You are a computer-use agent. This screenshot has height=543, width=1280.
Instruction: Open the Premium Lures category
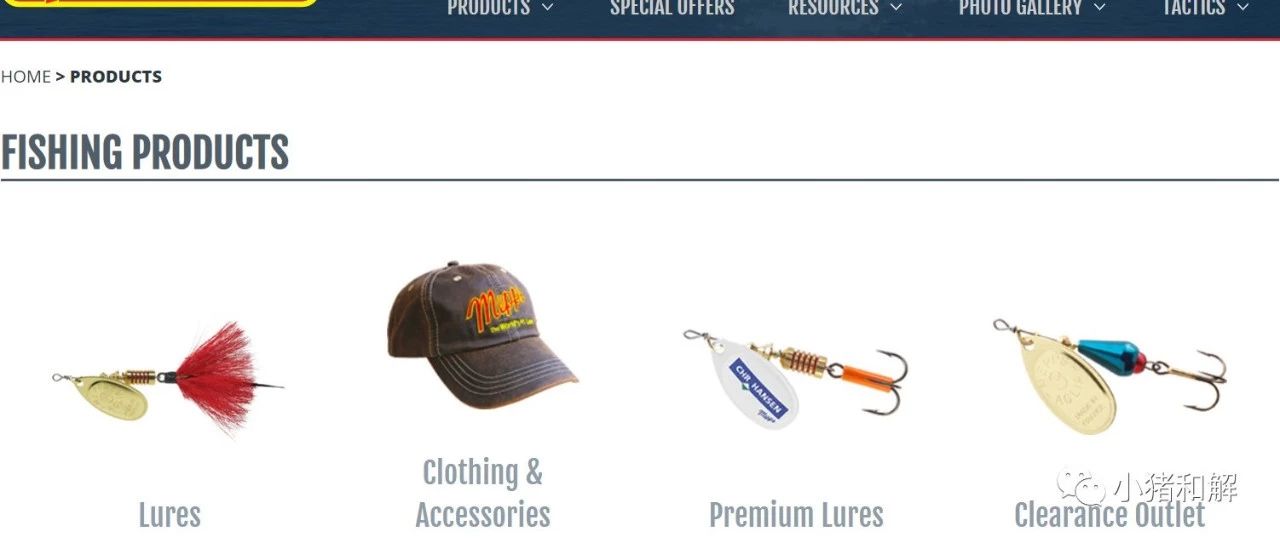[796, 515]
